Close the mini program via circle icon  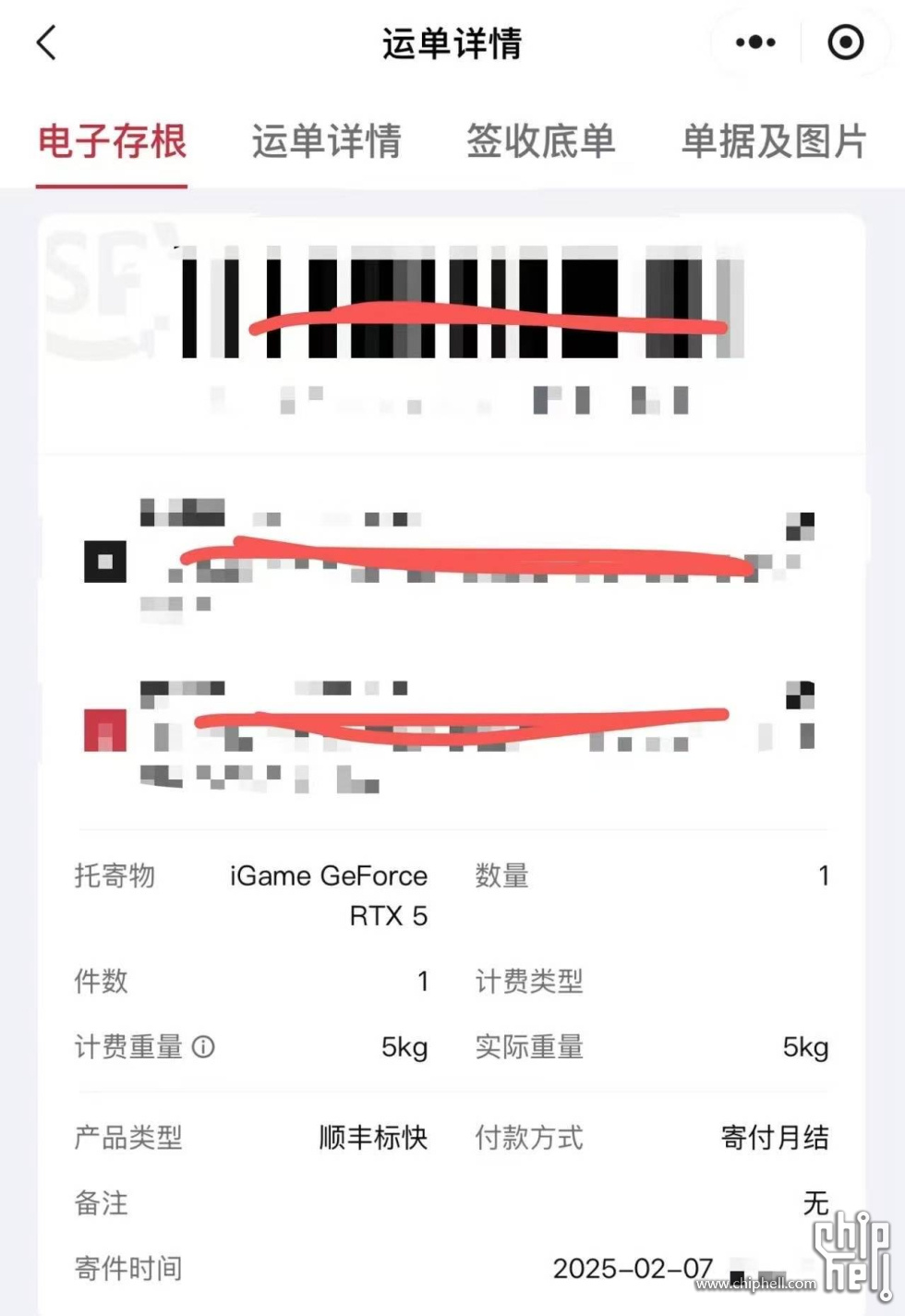845,42
